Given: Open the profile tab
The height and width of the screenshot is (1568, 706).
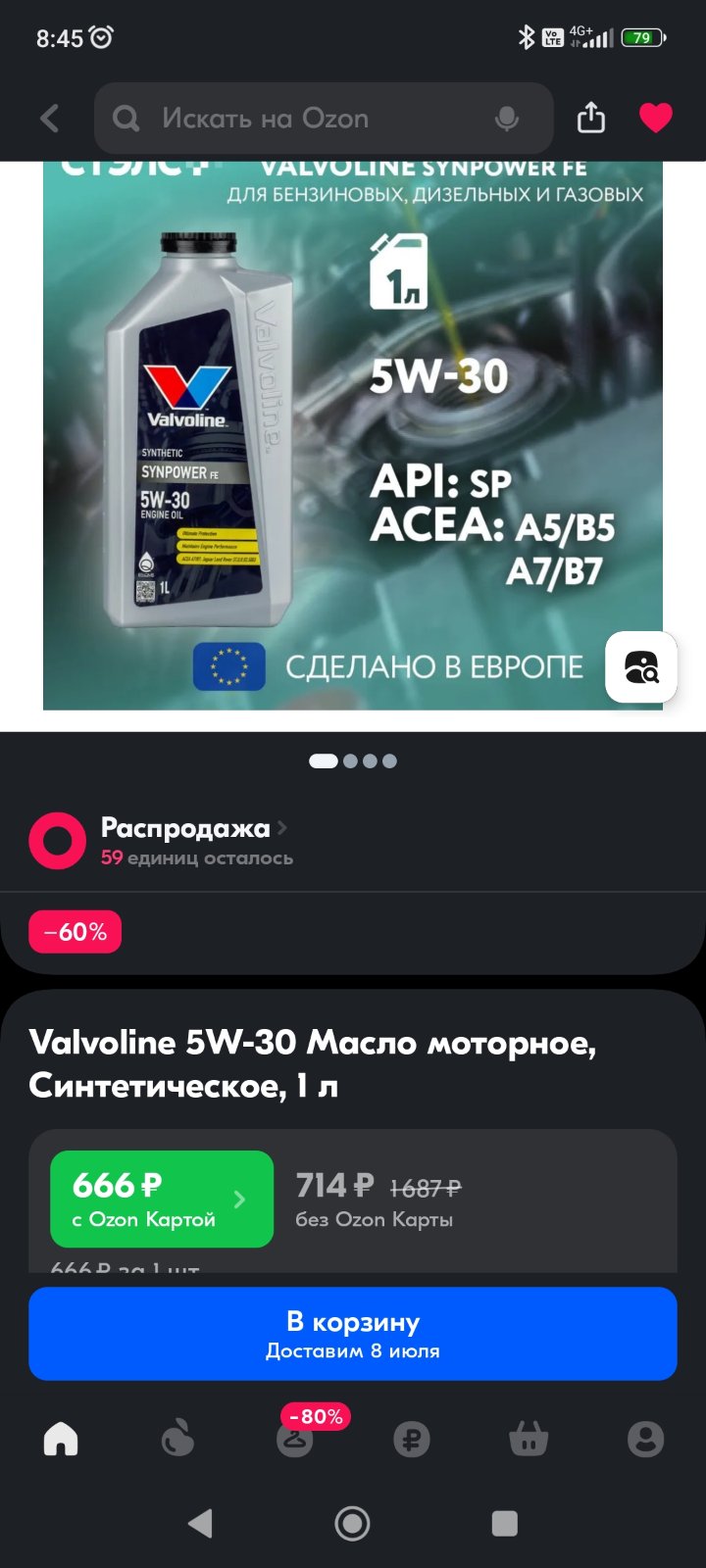Looking at the screenshot, I should coord(645,1440).
